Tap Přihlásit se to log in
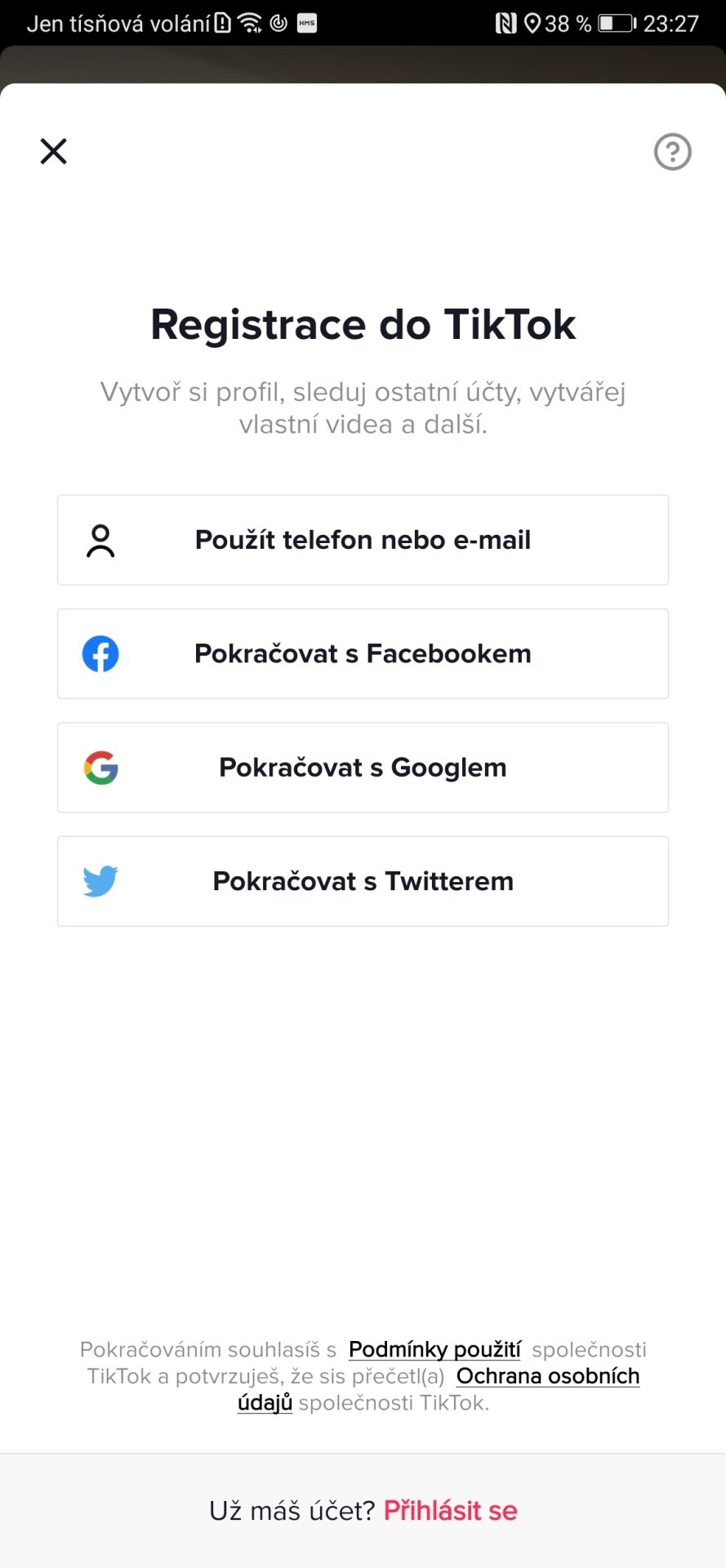This screenshot has height=1568, width=726. pos(451,1510)
